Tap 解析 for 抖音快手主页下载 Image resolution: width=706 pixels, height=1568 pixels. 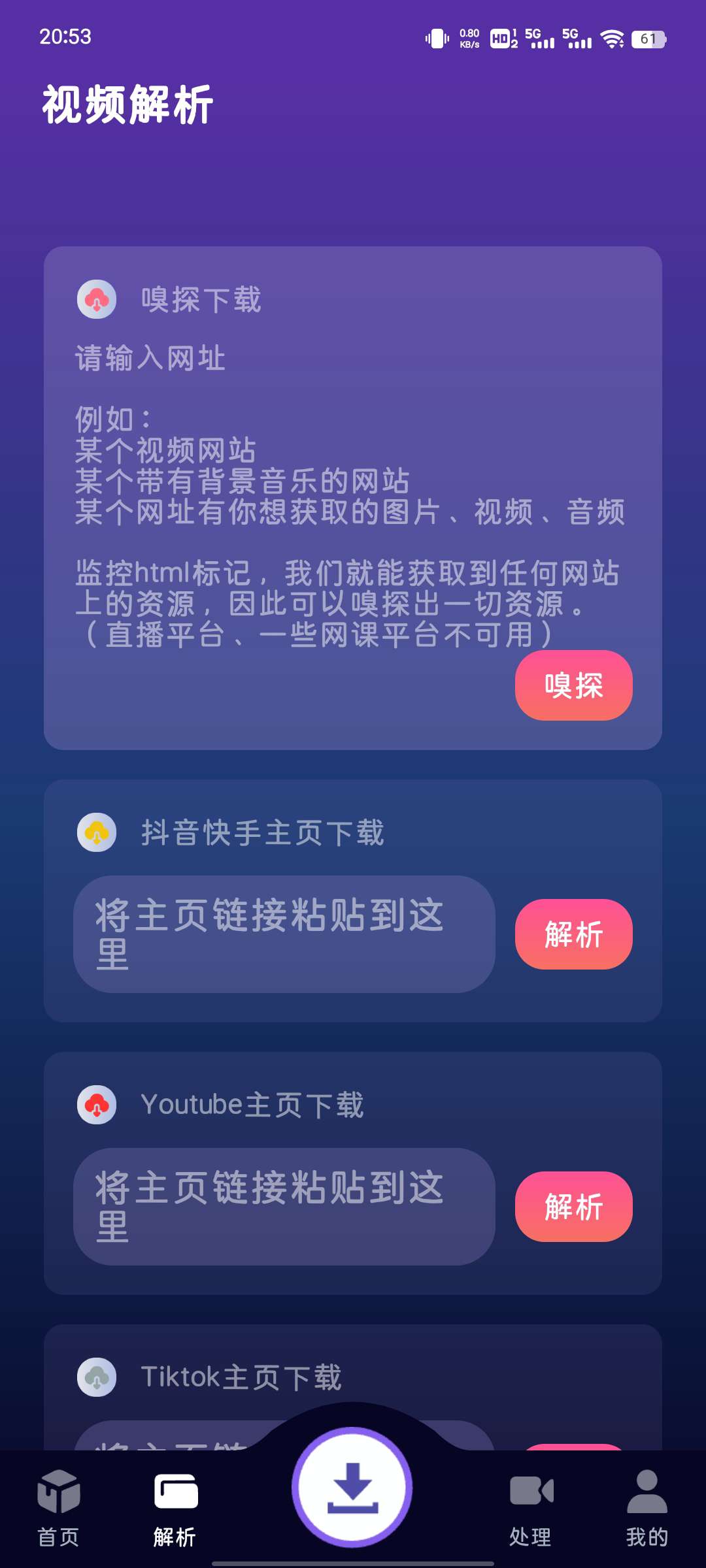pyautogui.click(x=573, y=934)
